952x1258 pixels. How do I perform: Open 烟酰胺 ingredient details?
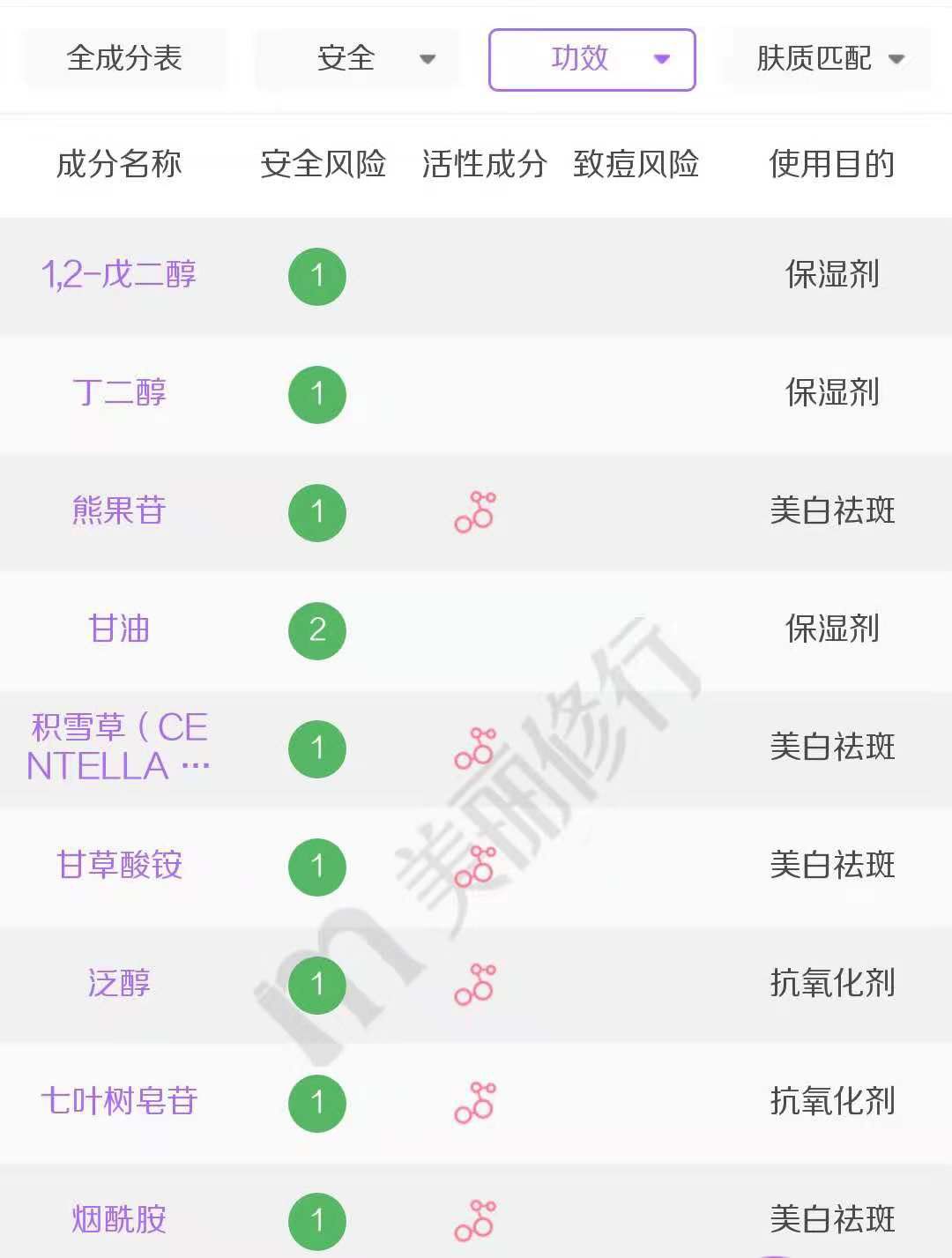click(119, 1219)
